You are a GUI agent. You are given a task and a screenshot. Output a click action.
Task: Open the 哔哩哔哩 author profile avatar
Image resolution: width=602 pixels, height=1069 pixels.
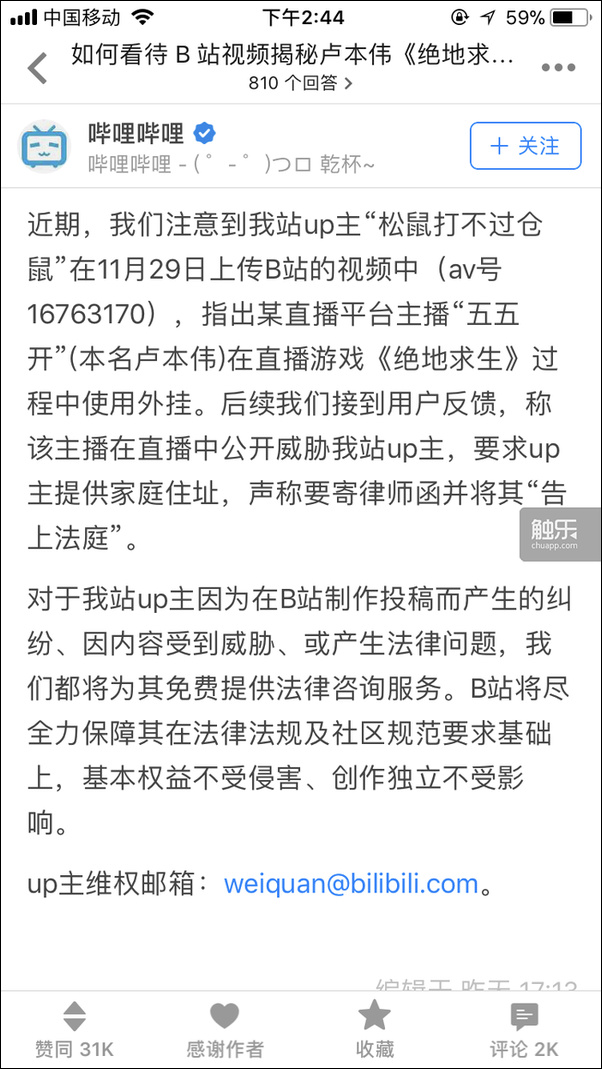coord(44,146)
